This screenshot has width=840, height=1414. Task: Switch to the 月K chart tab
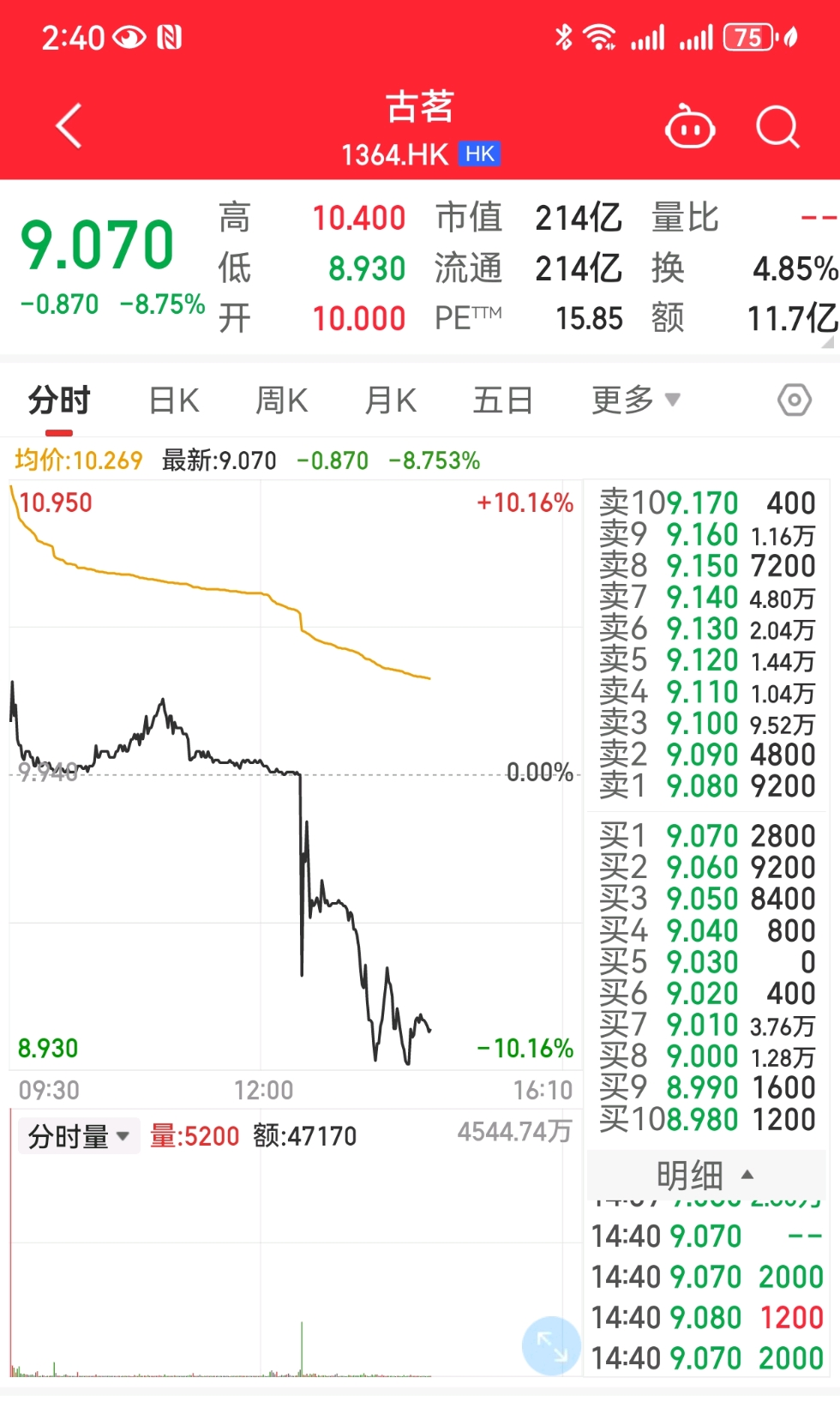tap(391, 400)
